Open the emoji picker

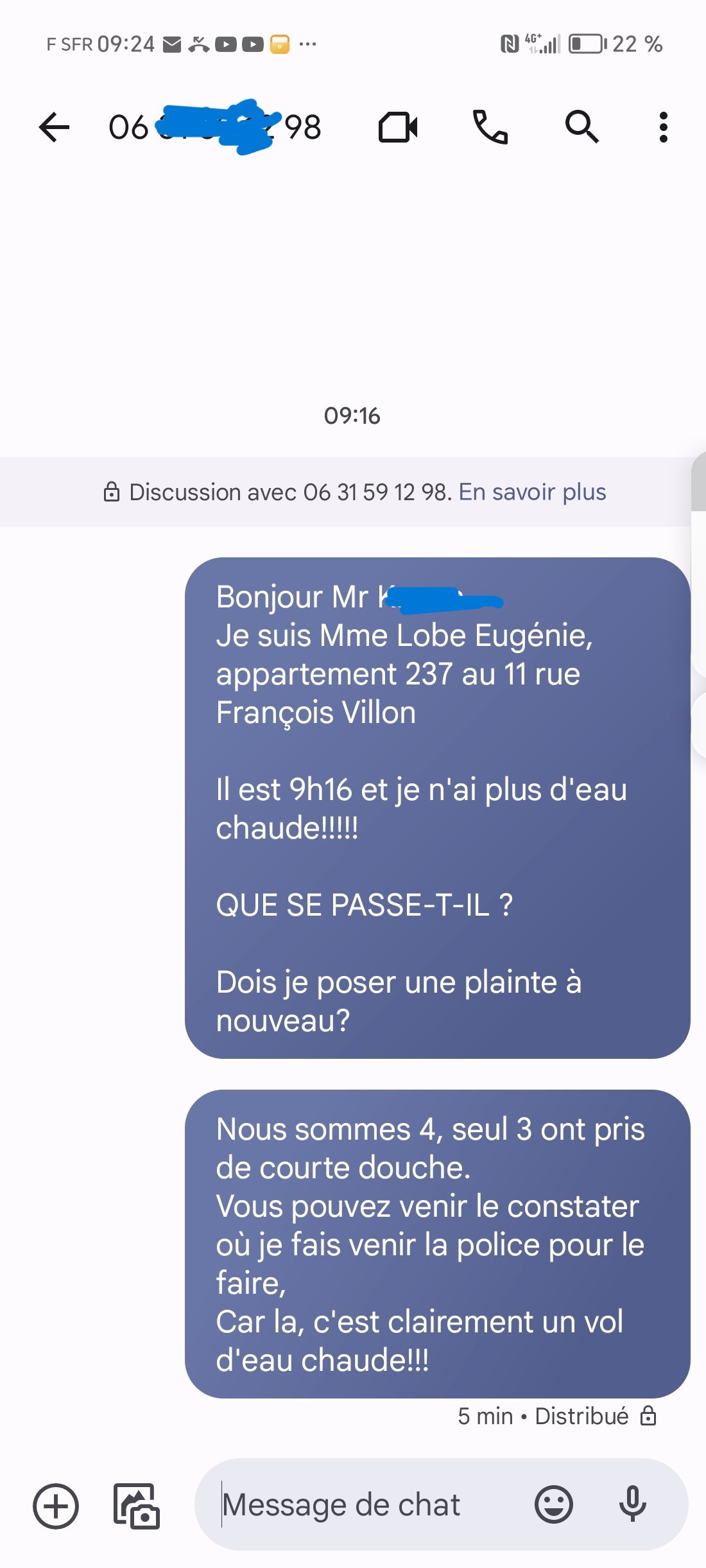[553, 1504]
